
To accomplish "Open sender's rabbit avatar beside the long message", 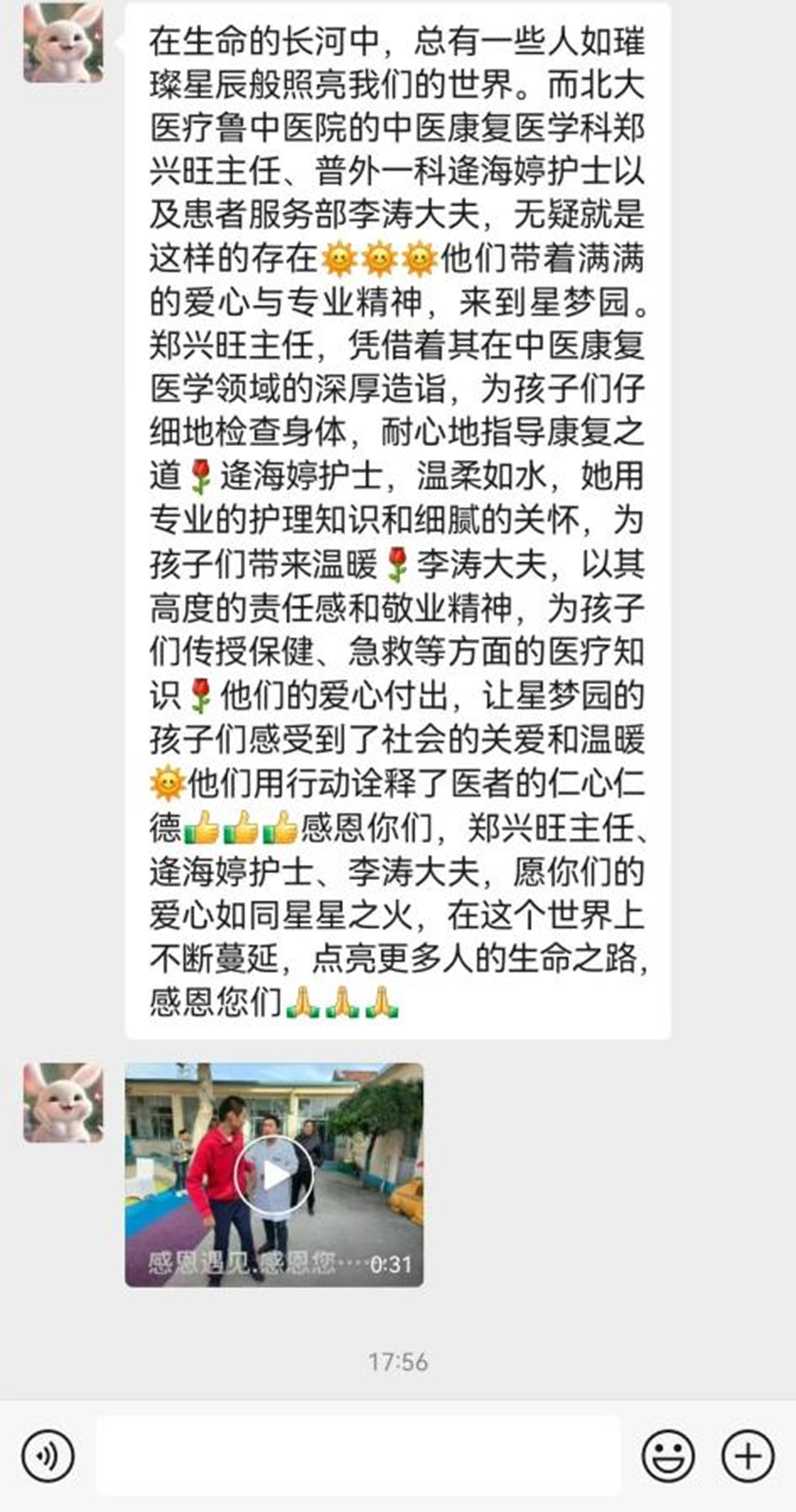I will (x=63, y=42).
